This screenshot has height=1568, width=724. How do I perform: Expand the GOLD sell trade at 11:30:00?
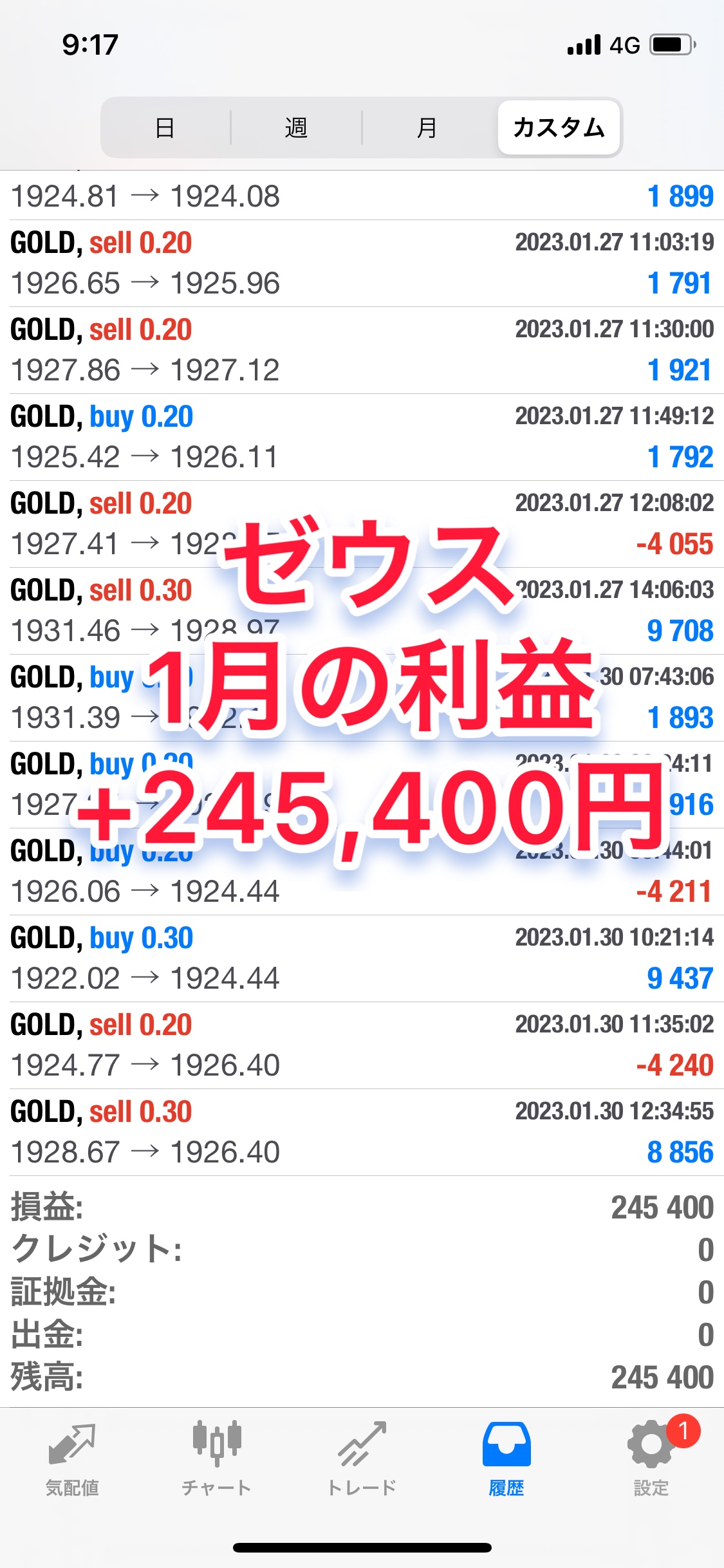(x=362, y=350)
